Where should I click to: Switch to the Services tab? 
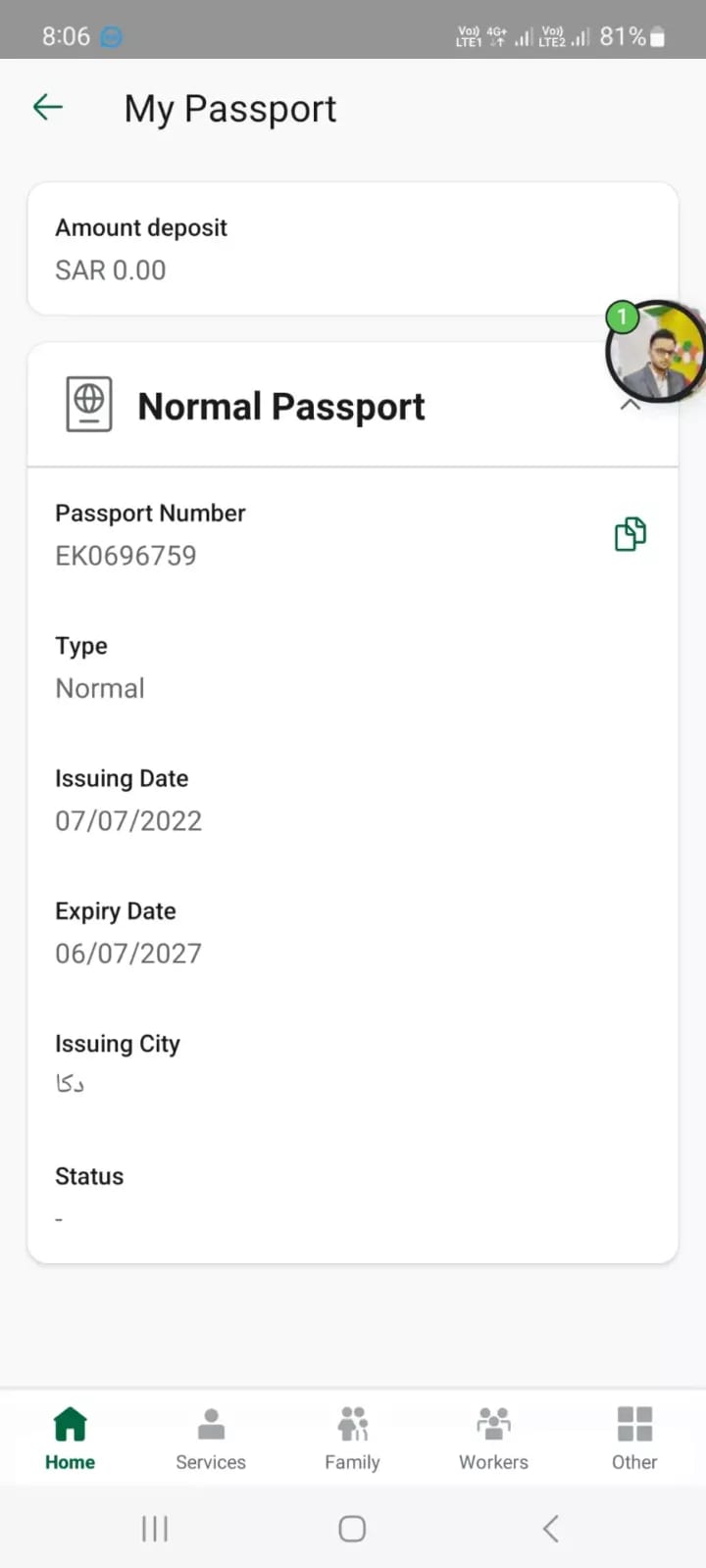(211, 1437)
